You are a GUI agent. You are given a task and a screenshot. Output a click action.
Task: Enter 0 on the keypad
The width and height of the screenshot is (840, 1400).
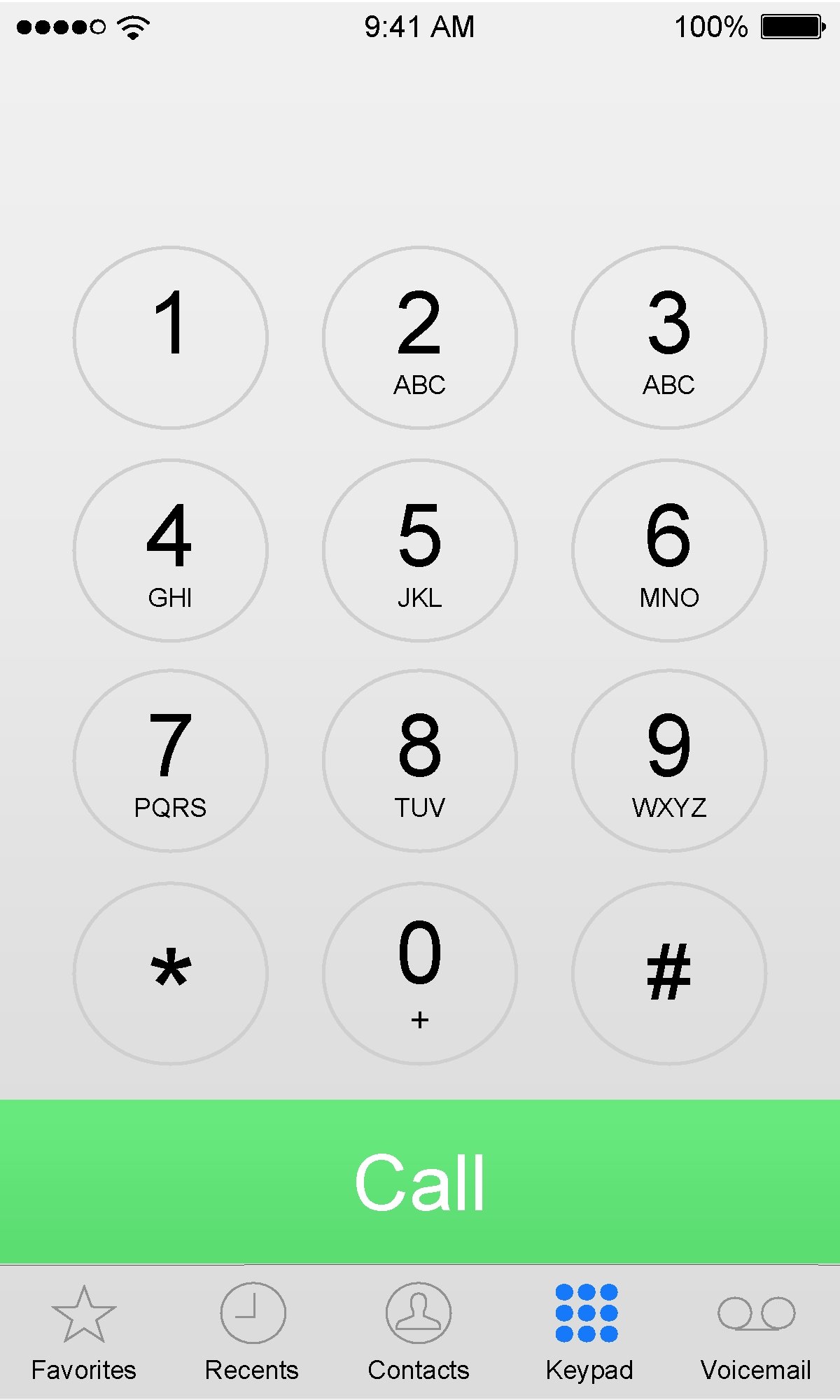coord(420,974)
